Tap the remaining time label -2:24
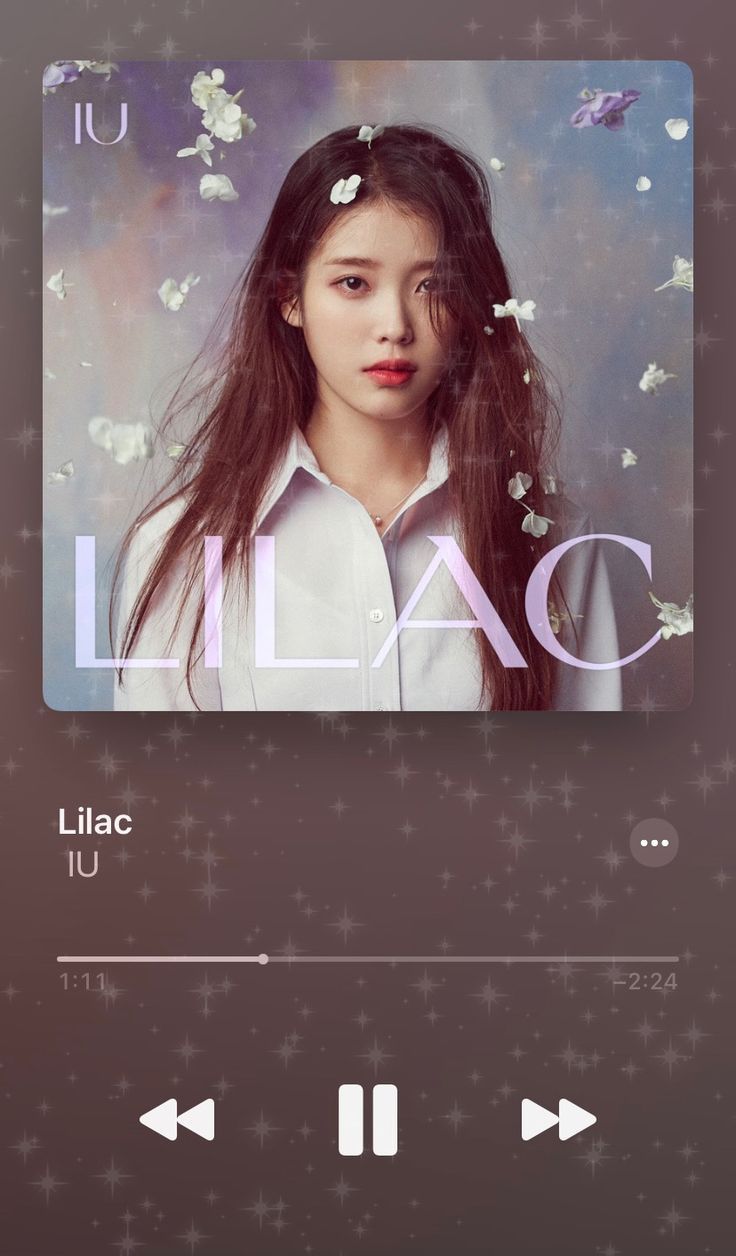This screenshot has width=736, height=1256. pyautogui.click(x=655, y=981)
